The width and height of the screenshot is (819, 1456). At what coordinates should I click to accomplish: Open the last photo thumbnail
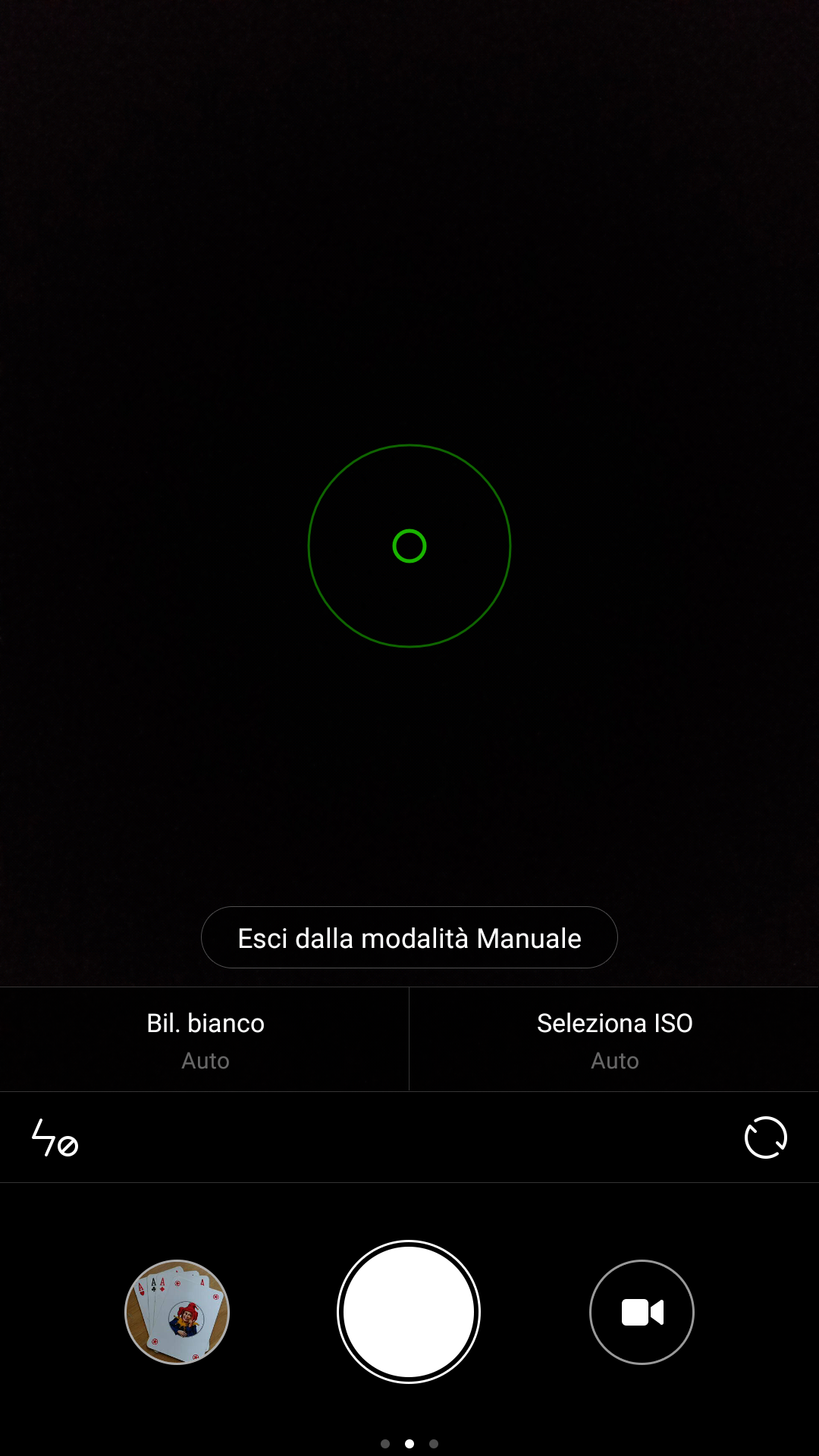177,1312
